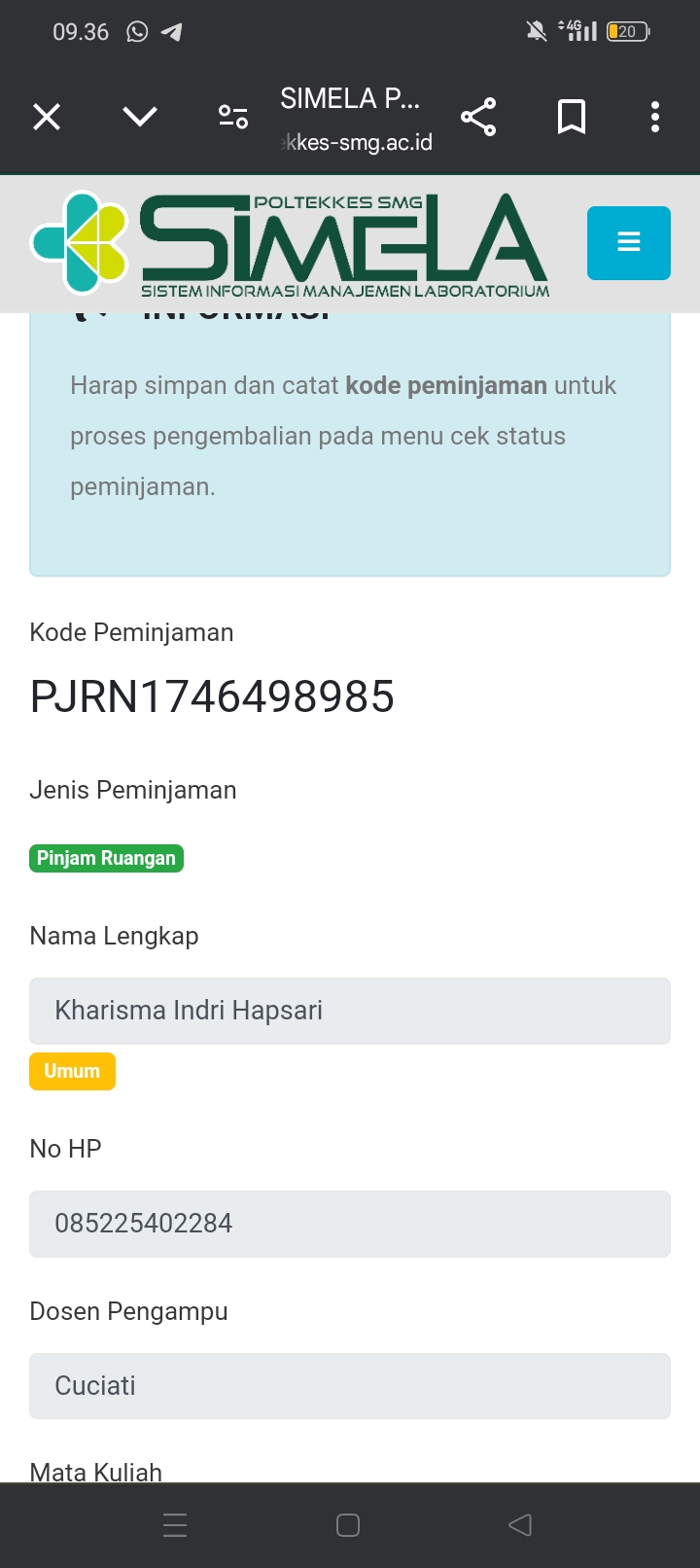
Task: Tap the Dosen Pengampu field
Action: click(350, 1386)
